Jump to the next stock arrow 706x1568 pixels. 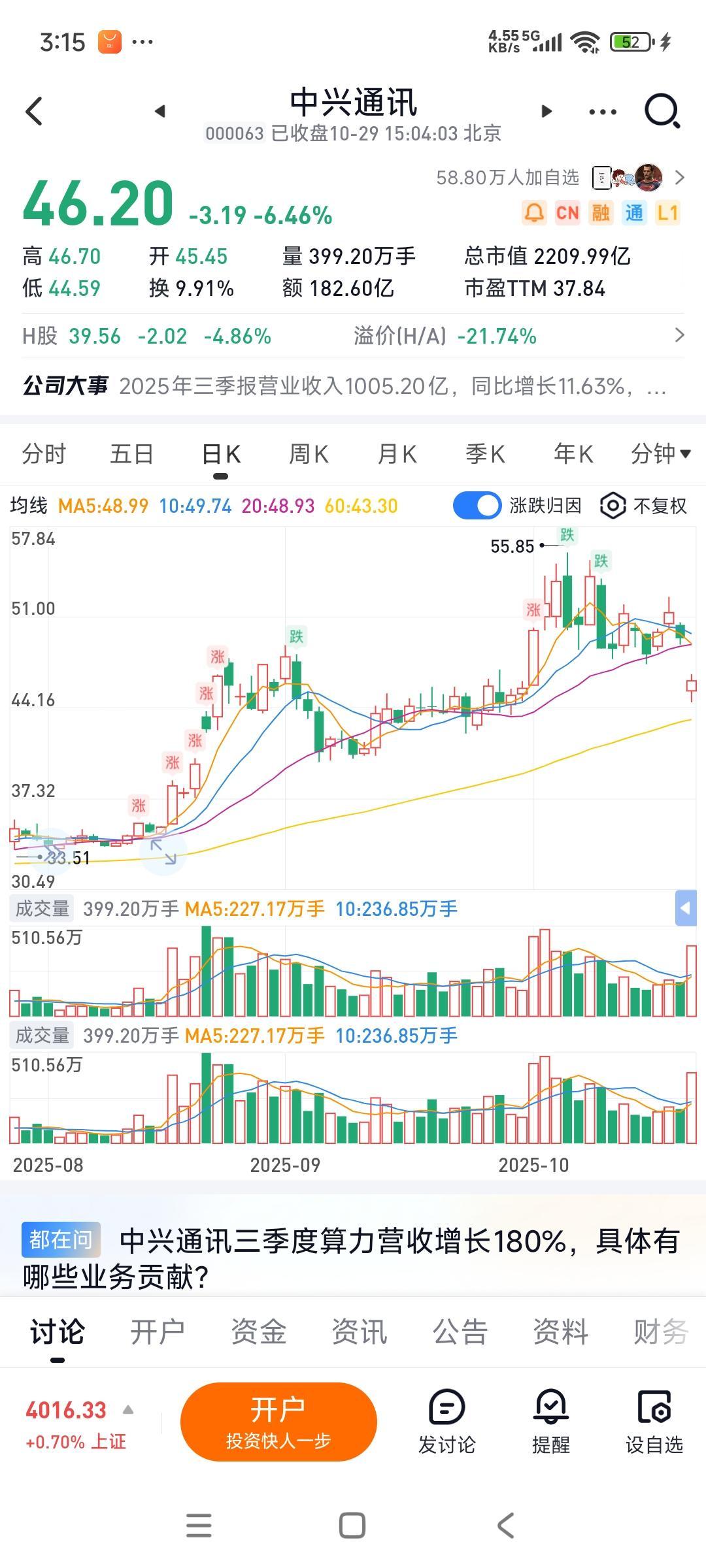click(546, 112)
